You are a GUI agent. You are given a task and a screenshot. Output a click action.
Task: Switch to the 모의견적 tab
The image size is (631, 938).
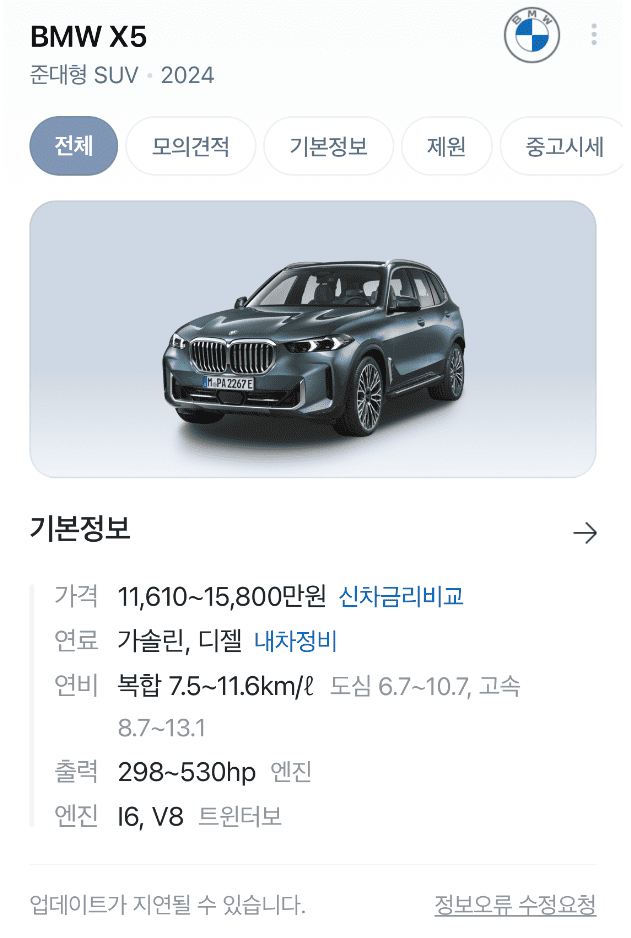point(191,146)
